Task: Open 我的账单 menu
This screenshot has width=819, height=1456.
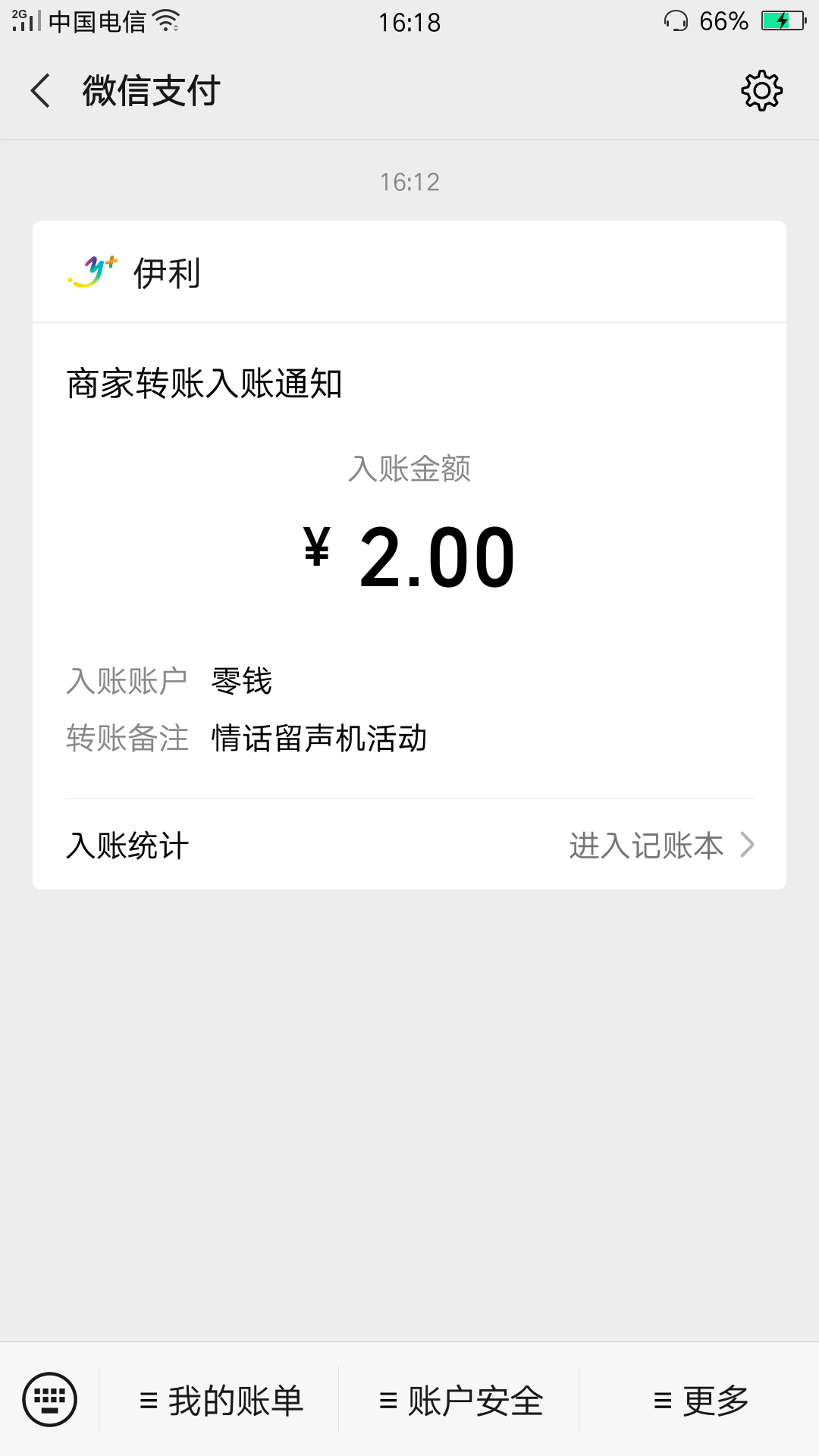Action: click(x=221, y=1401)
